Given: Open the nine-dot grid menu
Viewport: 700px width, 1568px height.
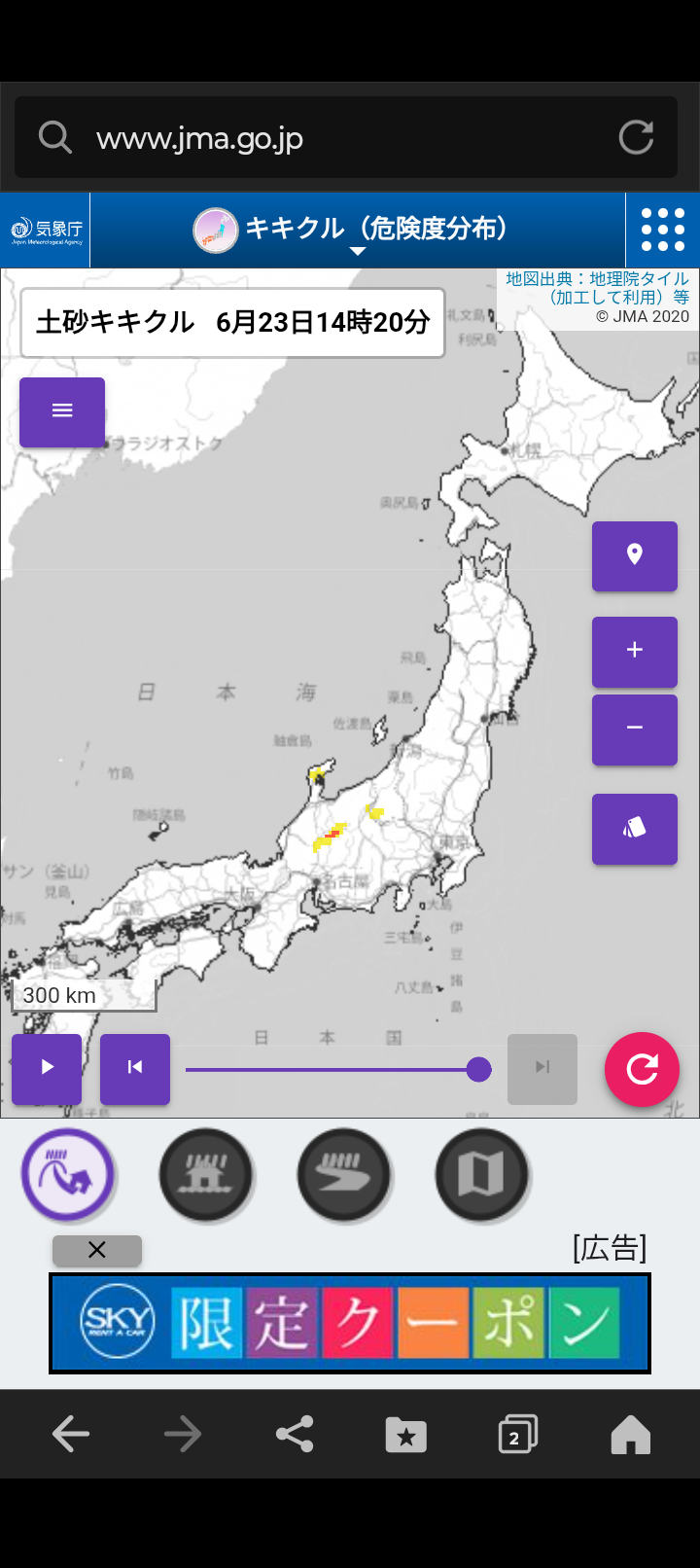Looking at the screenshot, I should point(662,231).
